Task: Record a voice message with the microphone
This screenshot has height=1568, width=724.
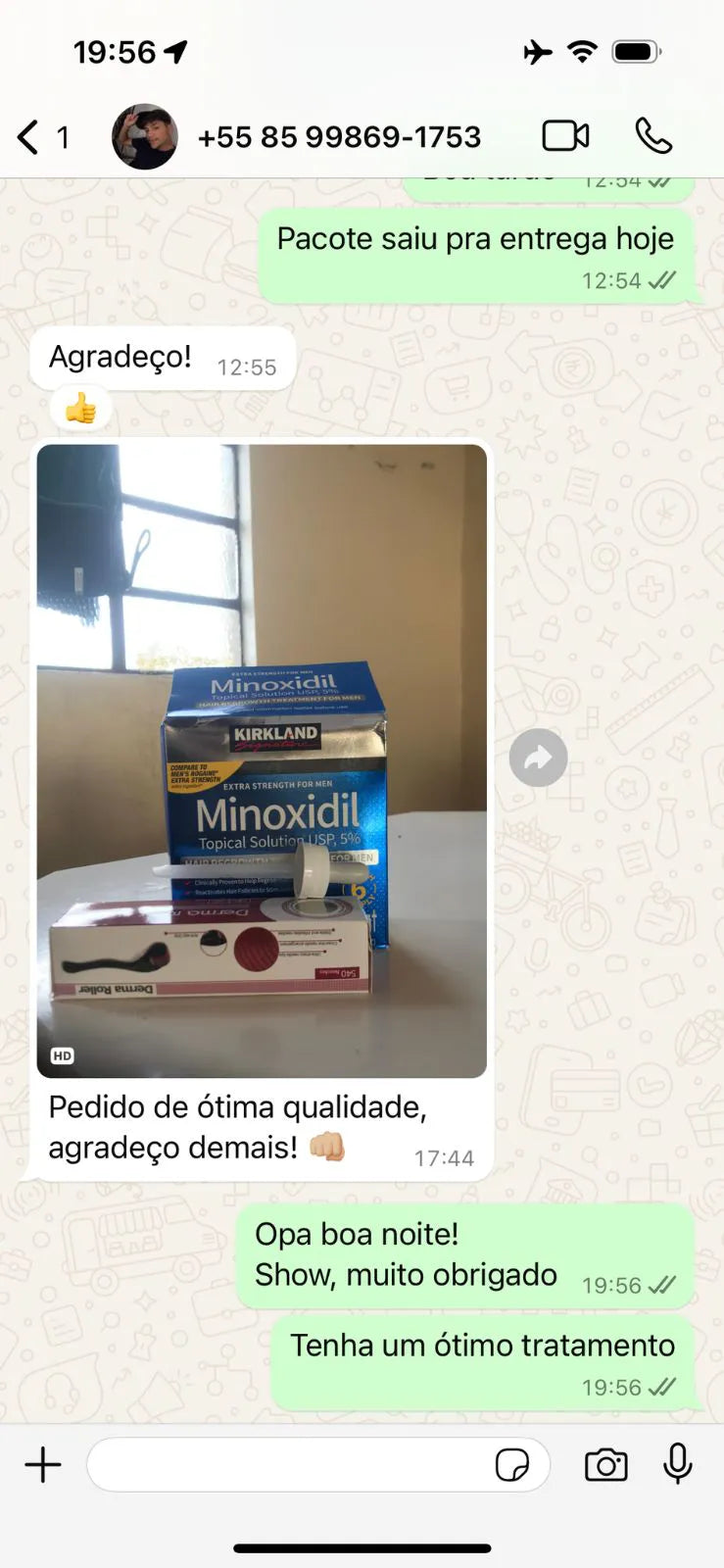Action: pos(677,1465)
